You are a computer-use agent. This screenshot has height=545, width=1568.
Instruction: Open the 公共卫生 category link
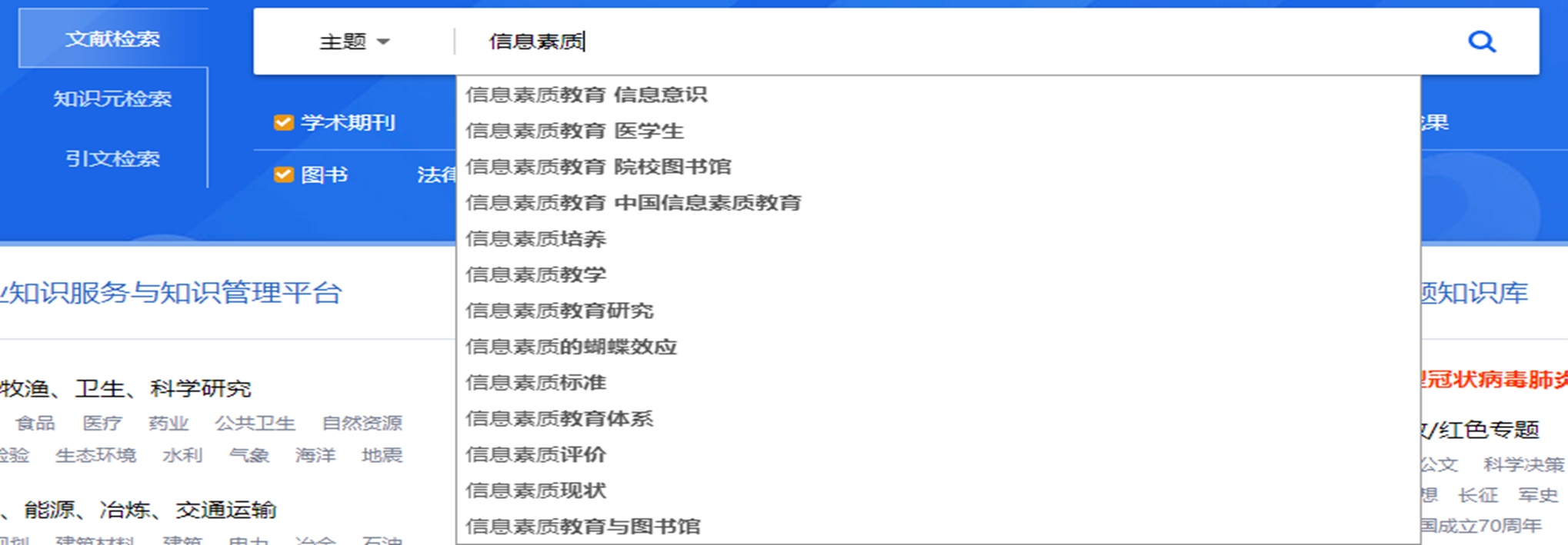[255, 424]
